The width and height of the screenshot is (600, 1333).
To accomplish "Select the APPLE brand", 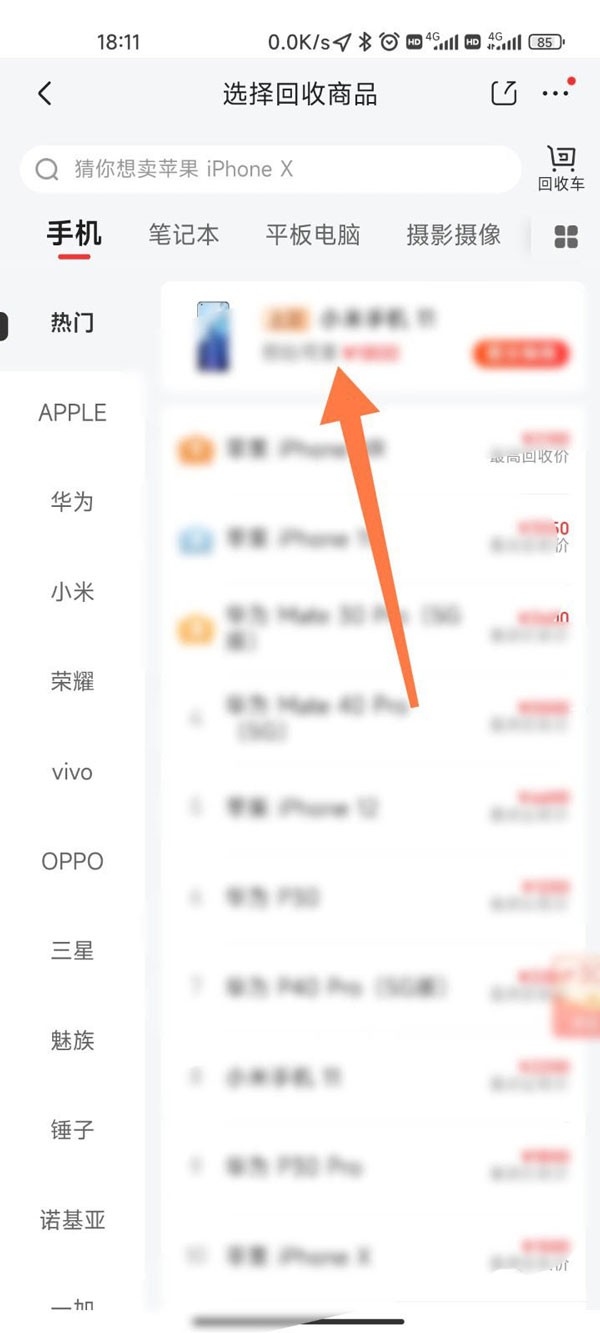I will (72, 412).
